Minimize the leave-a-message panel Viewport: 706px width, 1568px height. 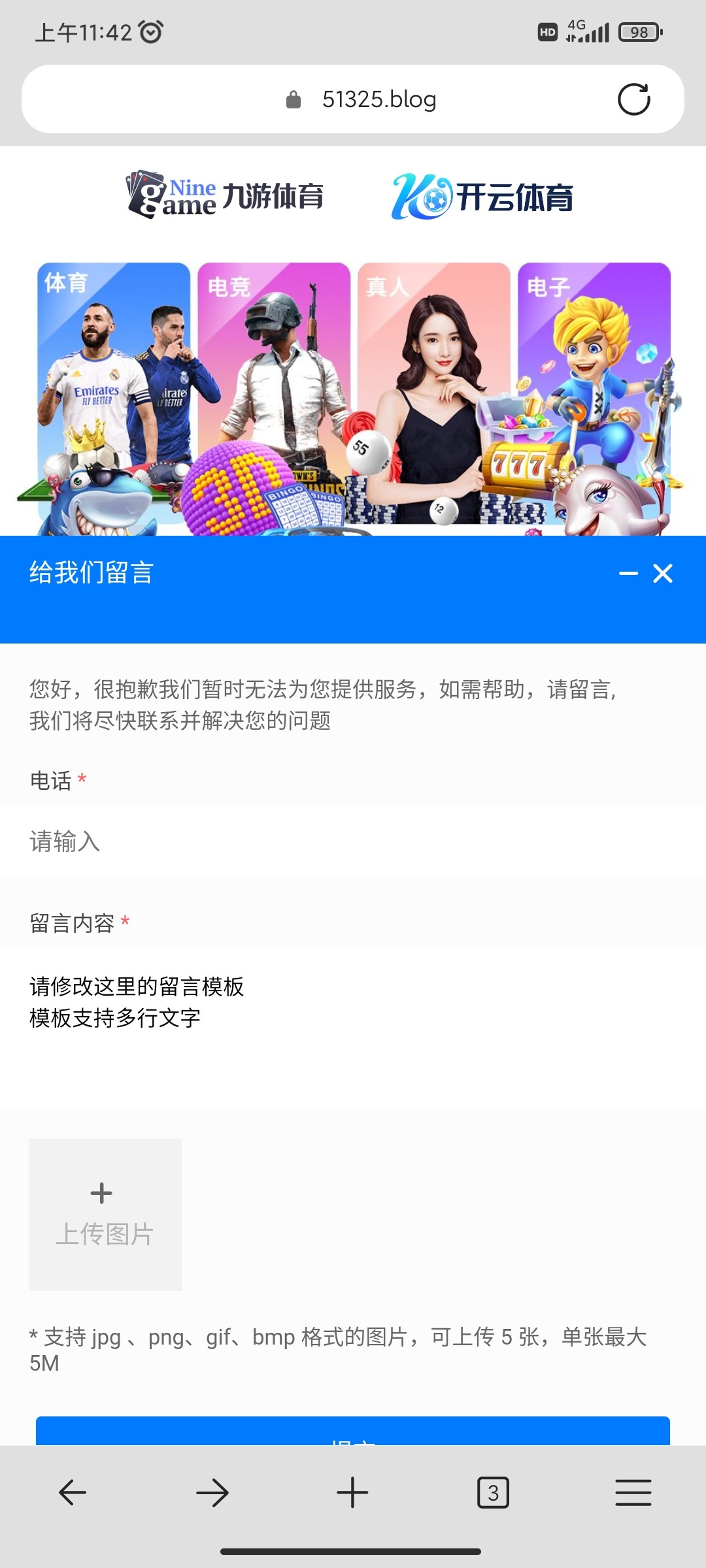[x=628, y=574]
